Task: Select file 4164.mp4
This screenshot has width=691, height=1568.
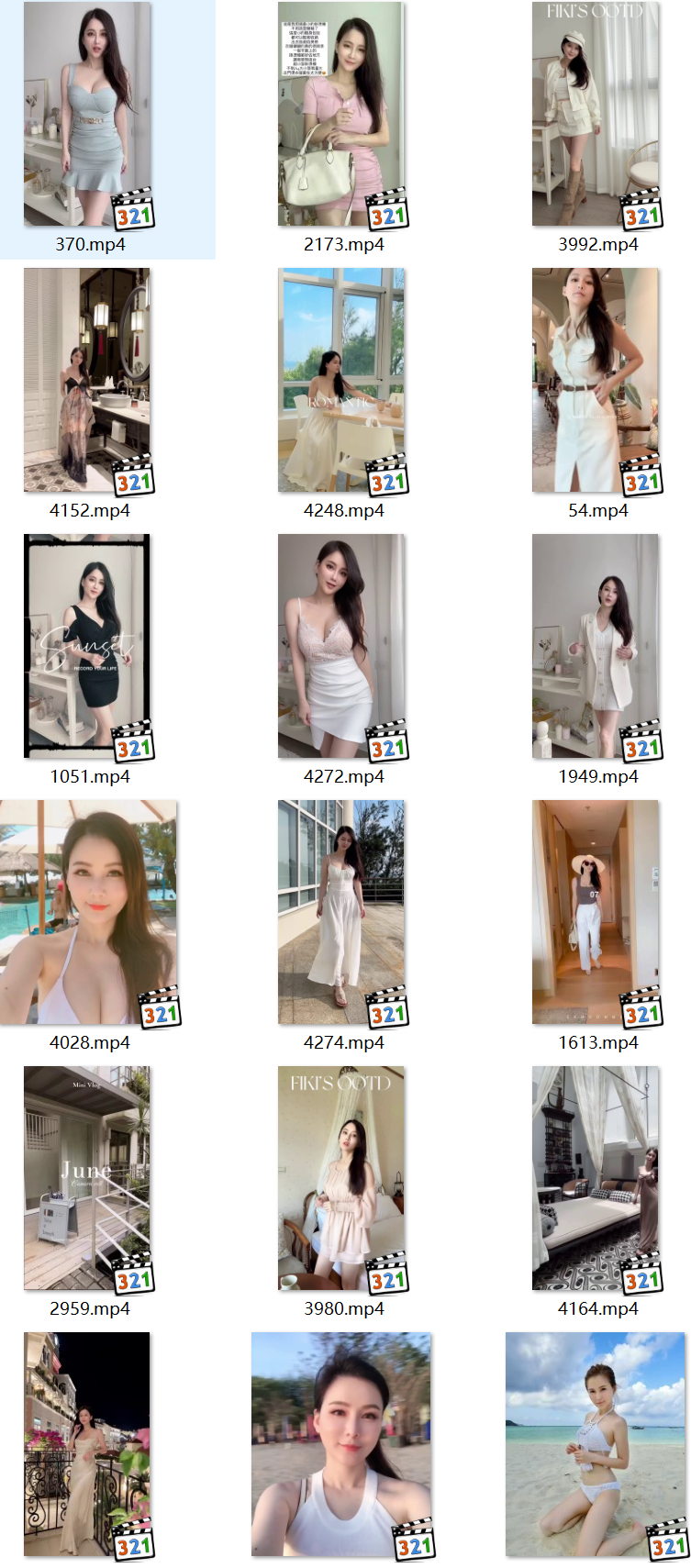Action: coord(596,1178)
